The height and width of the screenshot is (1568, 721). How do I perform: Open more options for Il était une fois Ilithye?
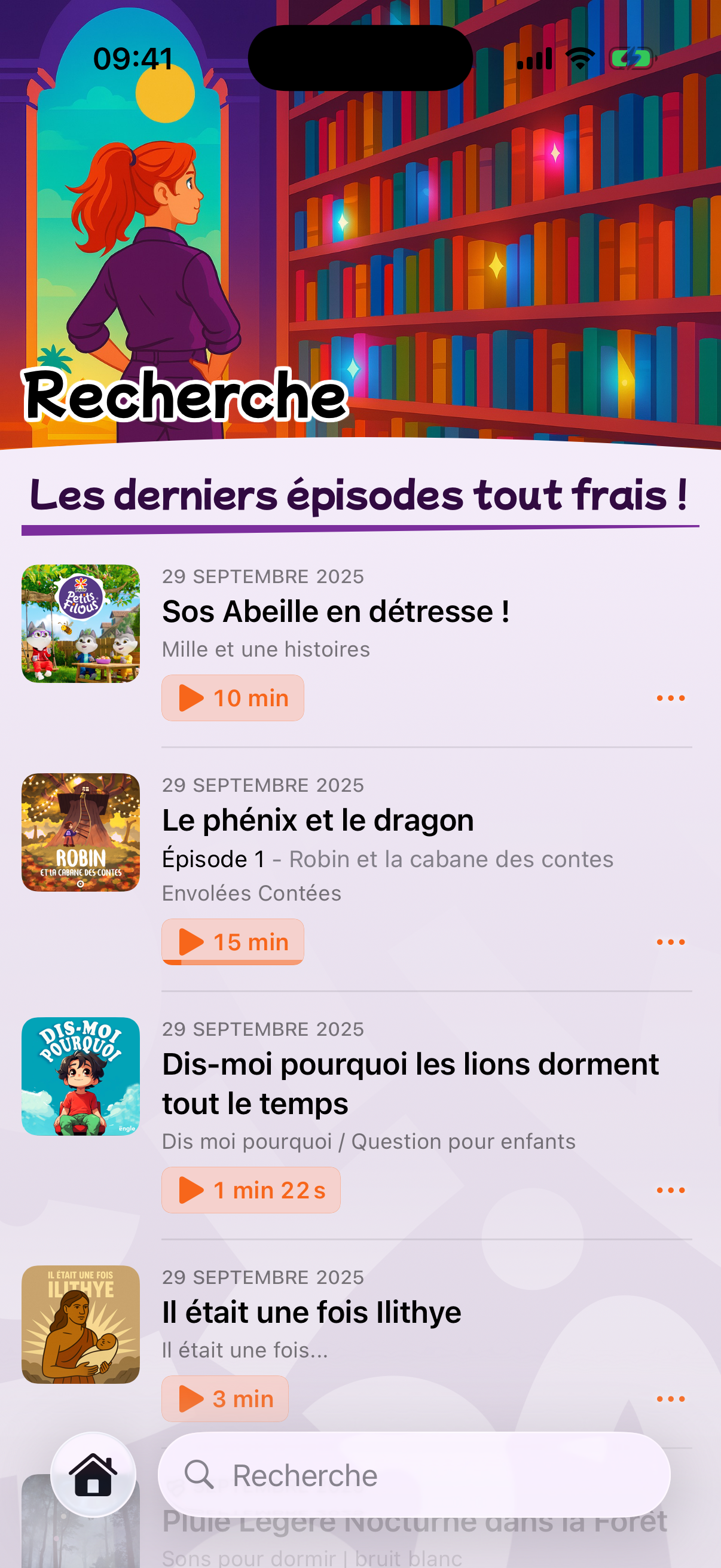[x=670, y=1398]
